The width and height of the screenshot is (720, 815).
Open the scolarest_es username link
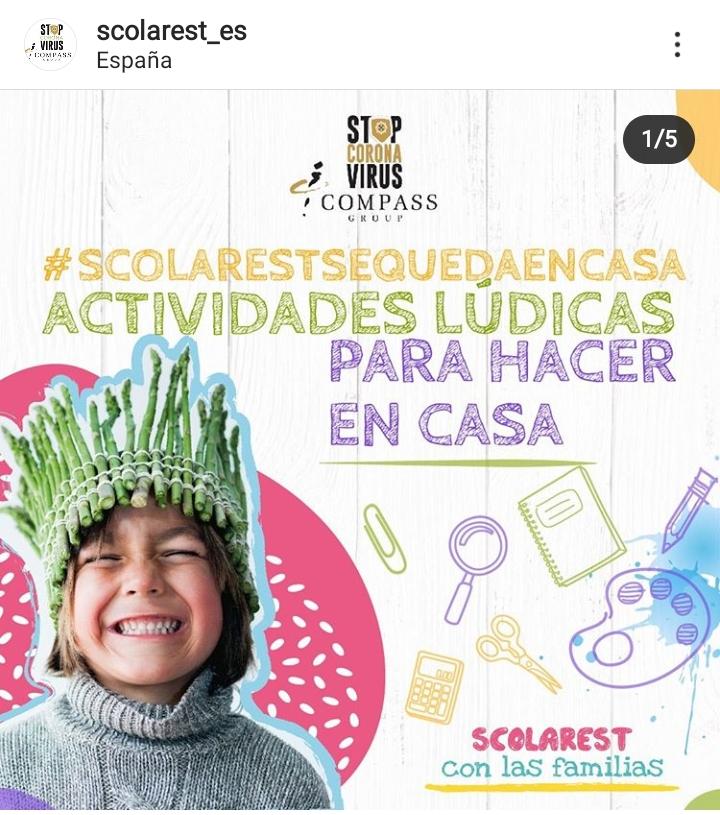tap(171, 31)
